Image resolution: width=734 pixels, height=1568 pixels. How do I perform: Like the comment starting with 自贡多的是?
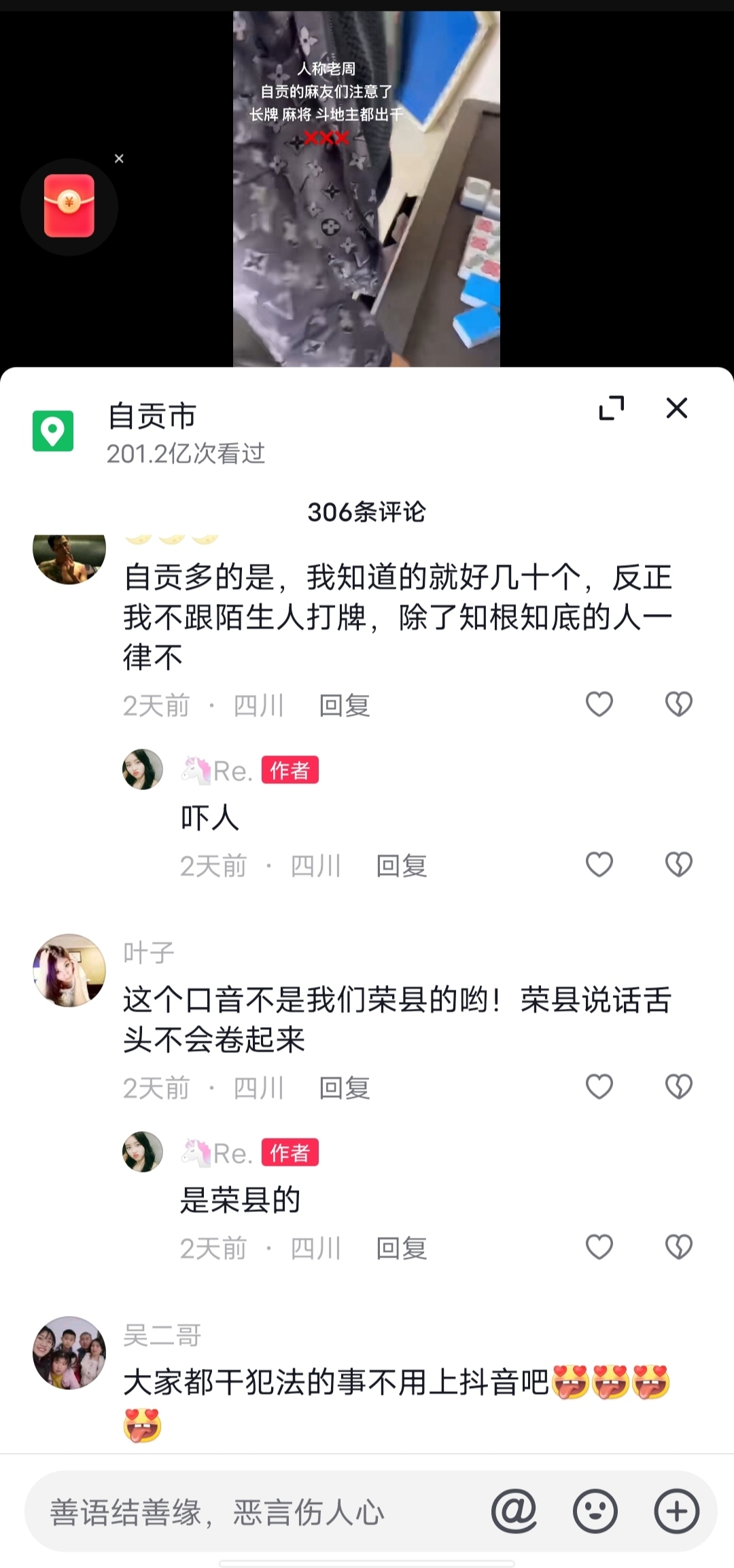tap(599, 705)
